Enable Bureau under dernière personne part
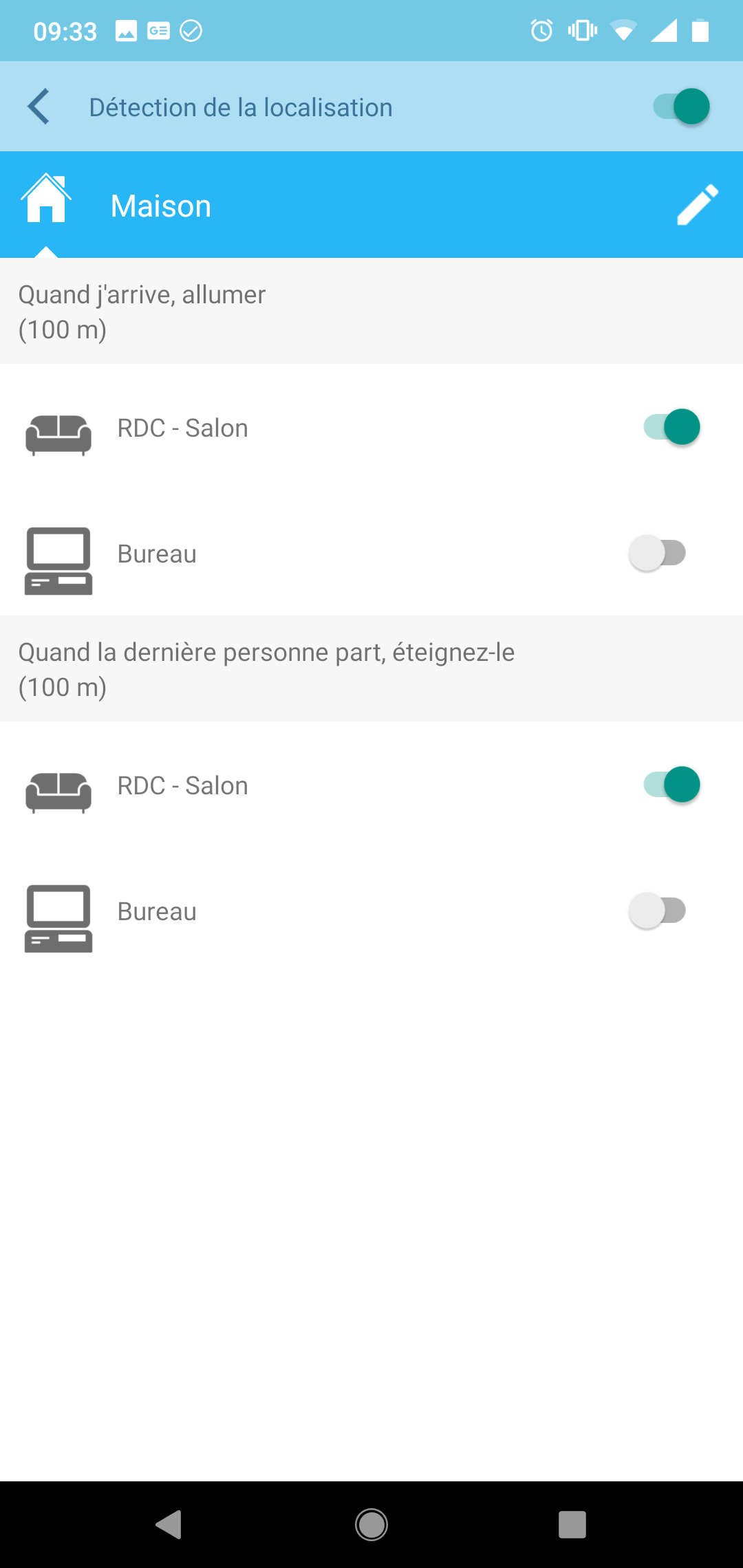The height and width of the screenshot is (1568, 743). (658, 911)
